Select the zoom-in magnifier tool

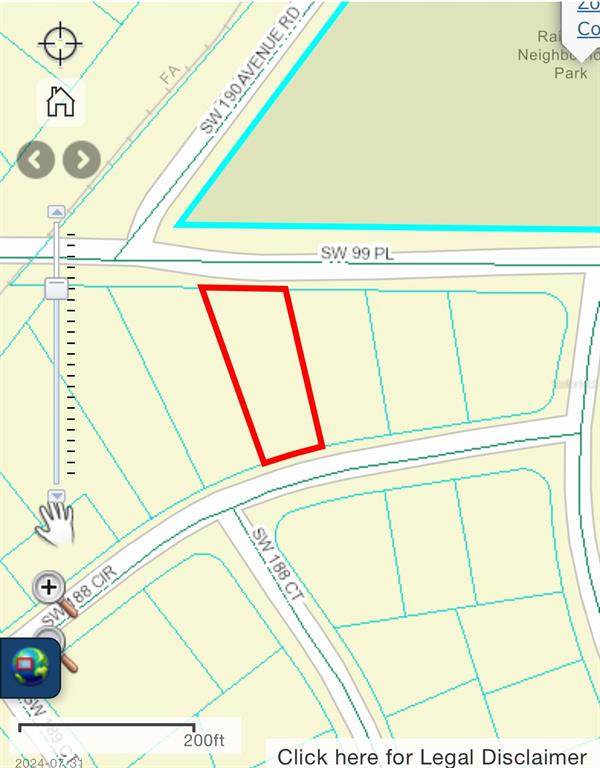pyautogui.click(x=52, y=590)
